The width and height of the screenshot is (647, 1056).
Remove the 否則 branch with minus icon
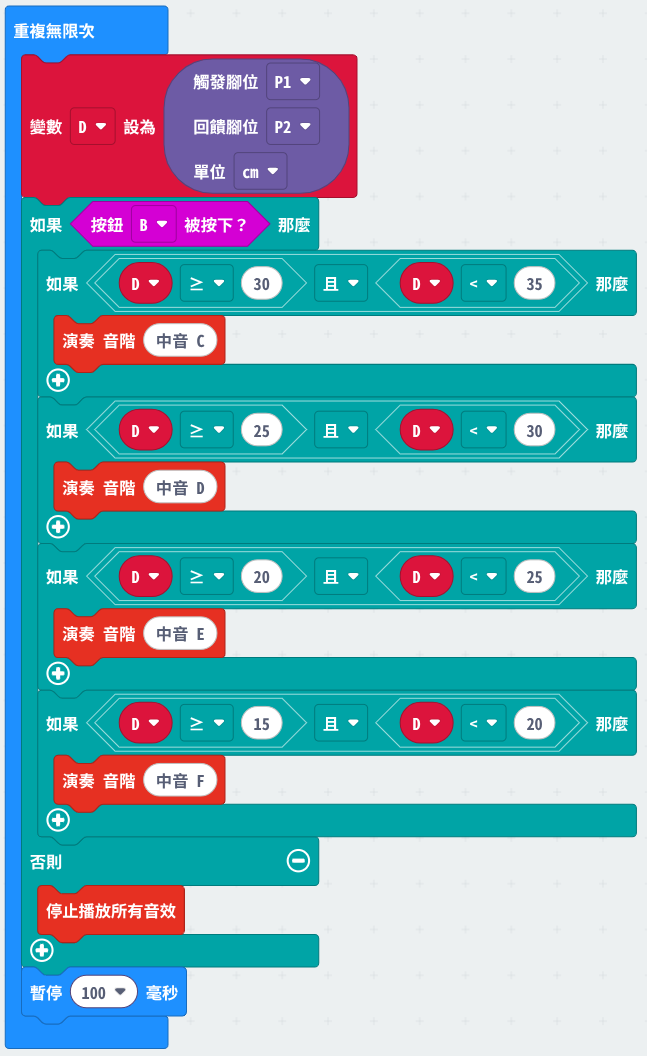pyautogui.click(x=297, y=861)
